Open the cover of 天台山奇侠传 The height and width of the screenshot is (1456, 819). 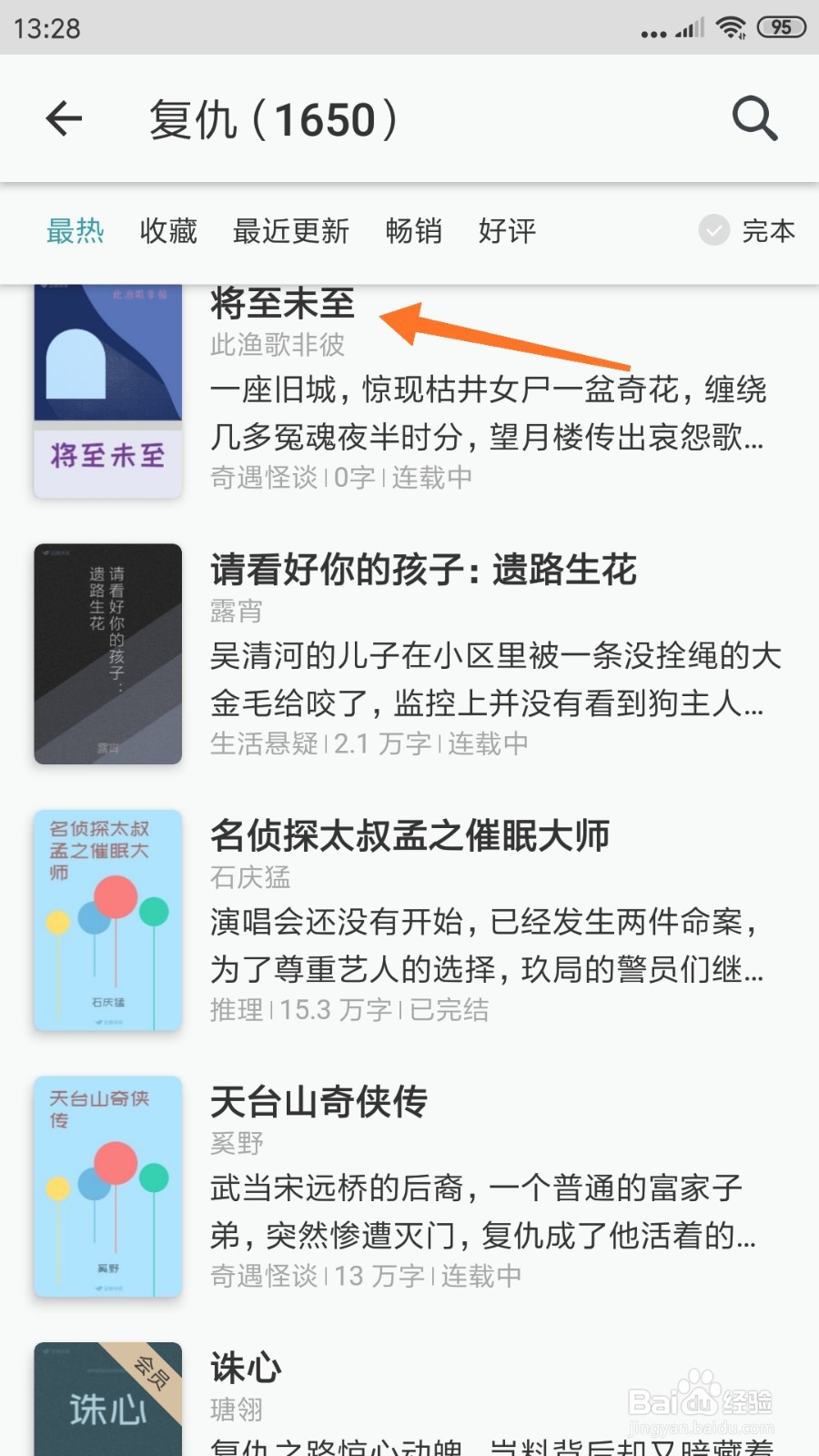pyautogui.click(x=106, y=1188)
